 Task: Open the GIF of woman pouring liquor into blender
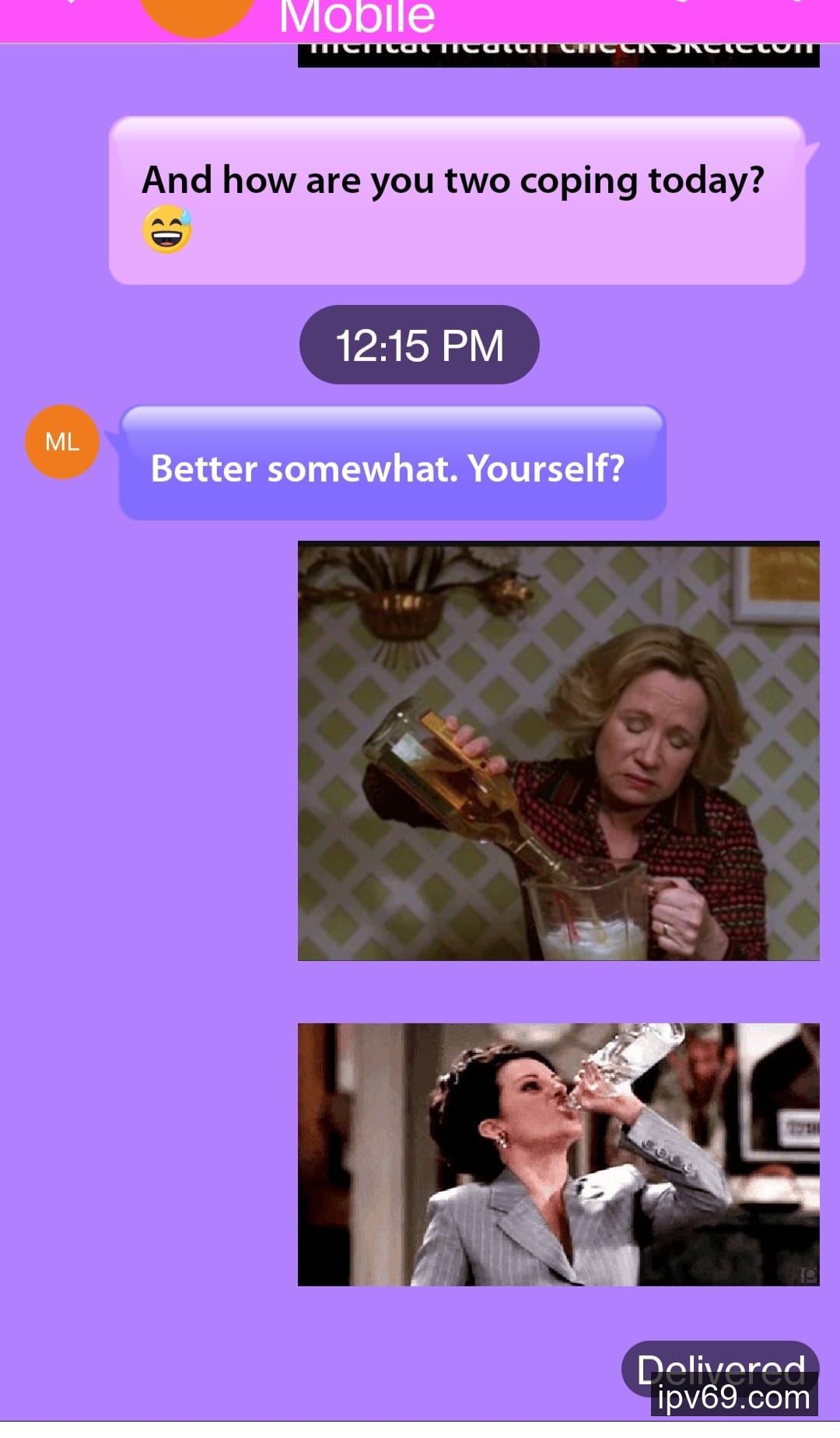(x=558, y=751)
